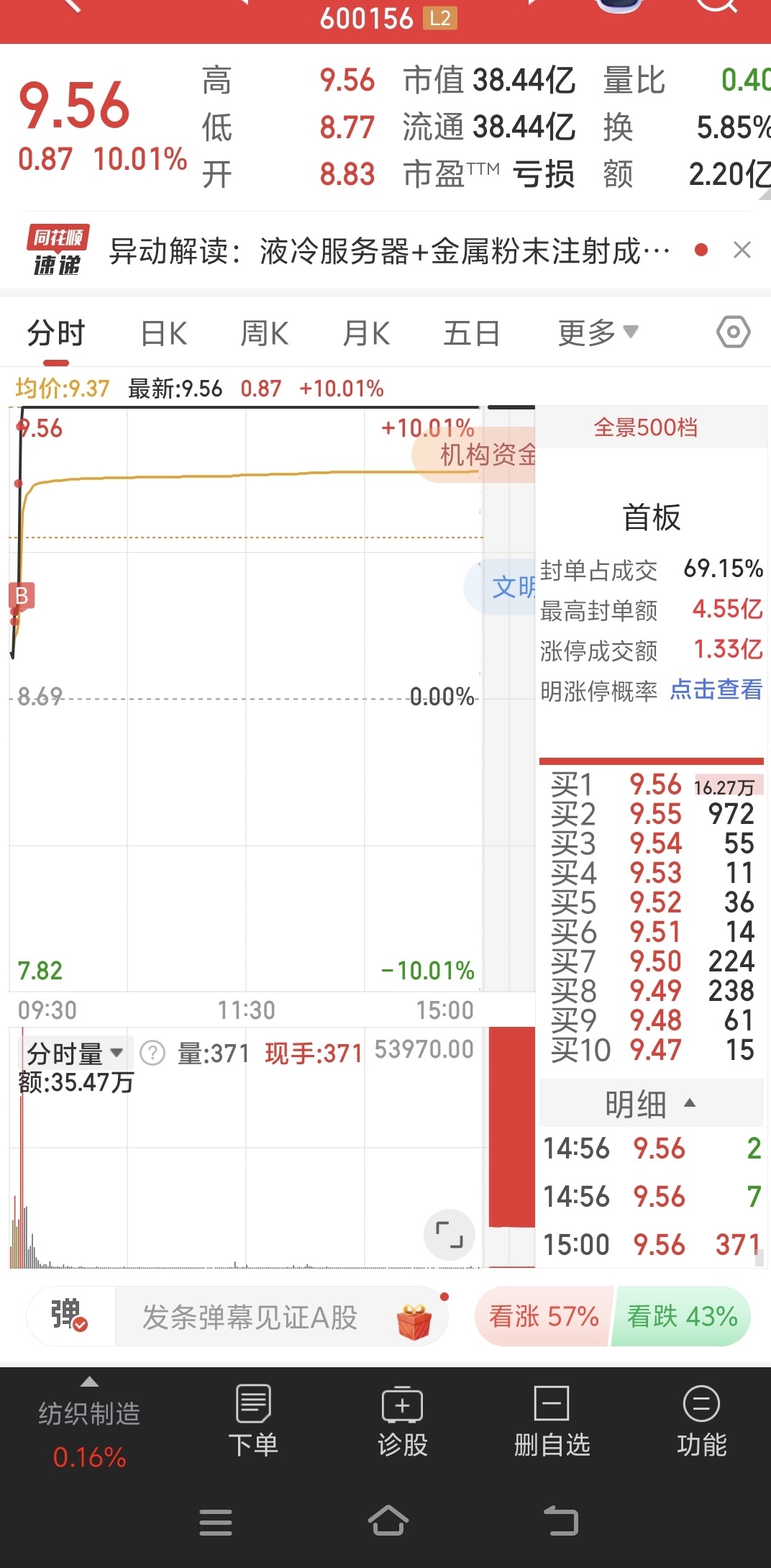Switch to the 周K chart tab
The image size is (771, 1568).
click(x=265, y=334)
